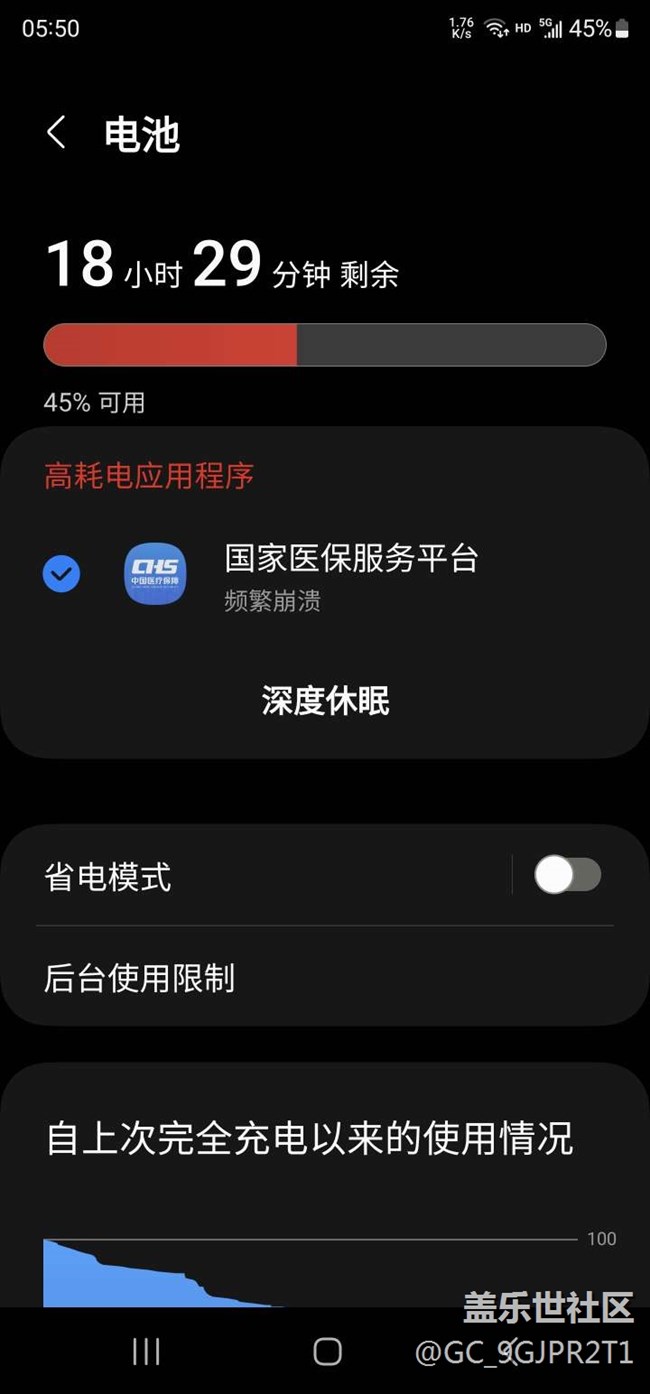The image size is (650, 1394).
Task: Go to the home screen
Action: (x=327, y=1352)
